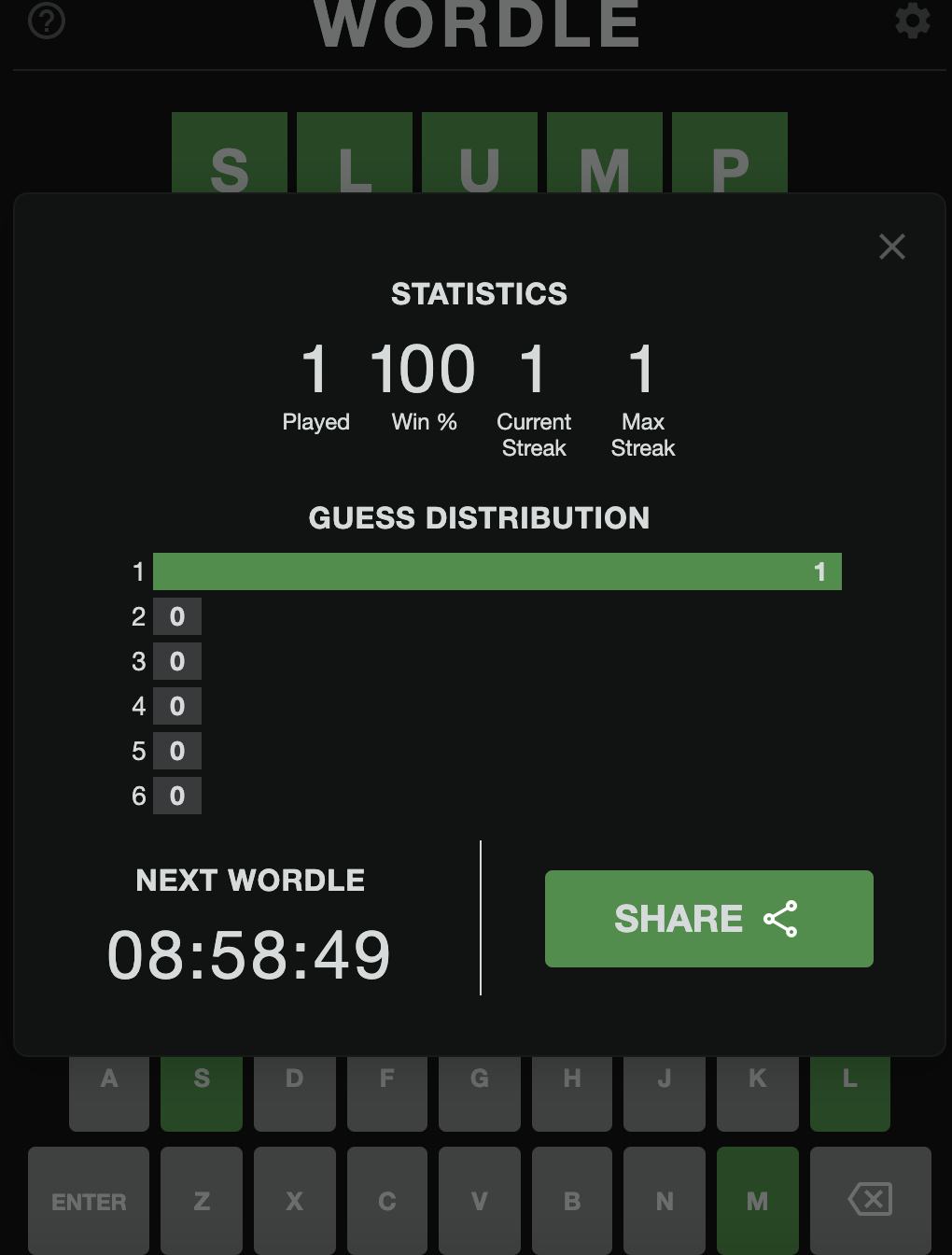Open the settings gear icon
Image resolution: width=952 pixels, height=1255 pixels.
pos(912,21)
